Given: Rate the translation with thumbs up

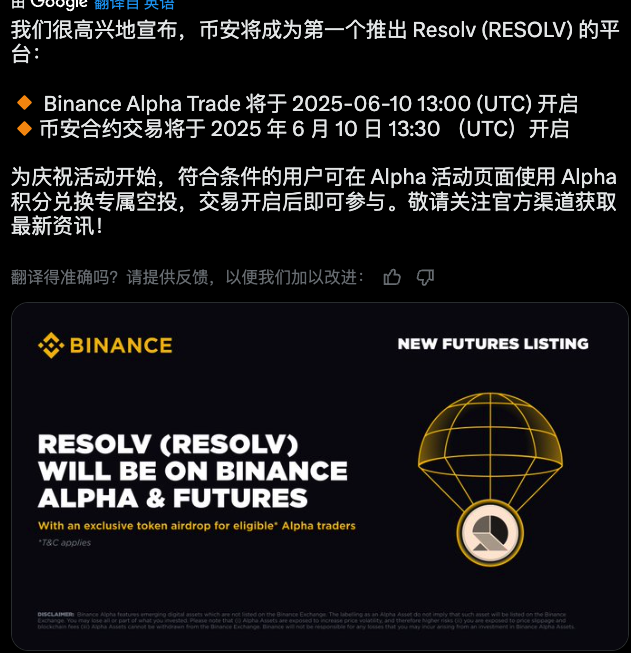Looking at the screenshot, I should click(392, 277).
